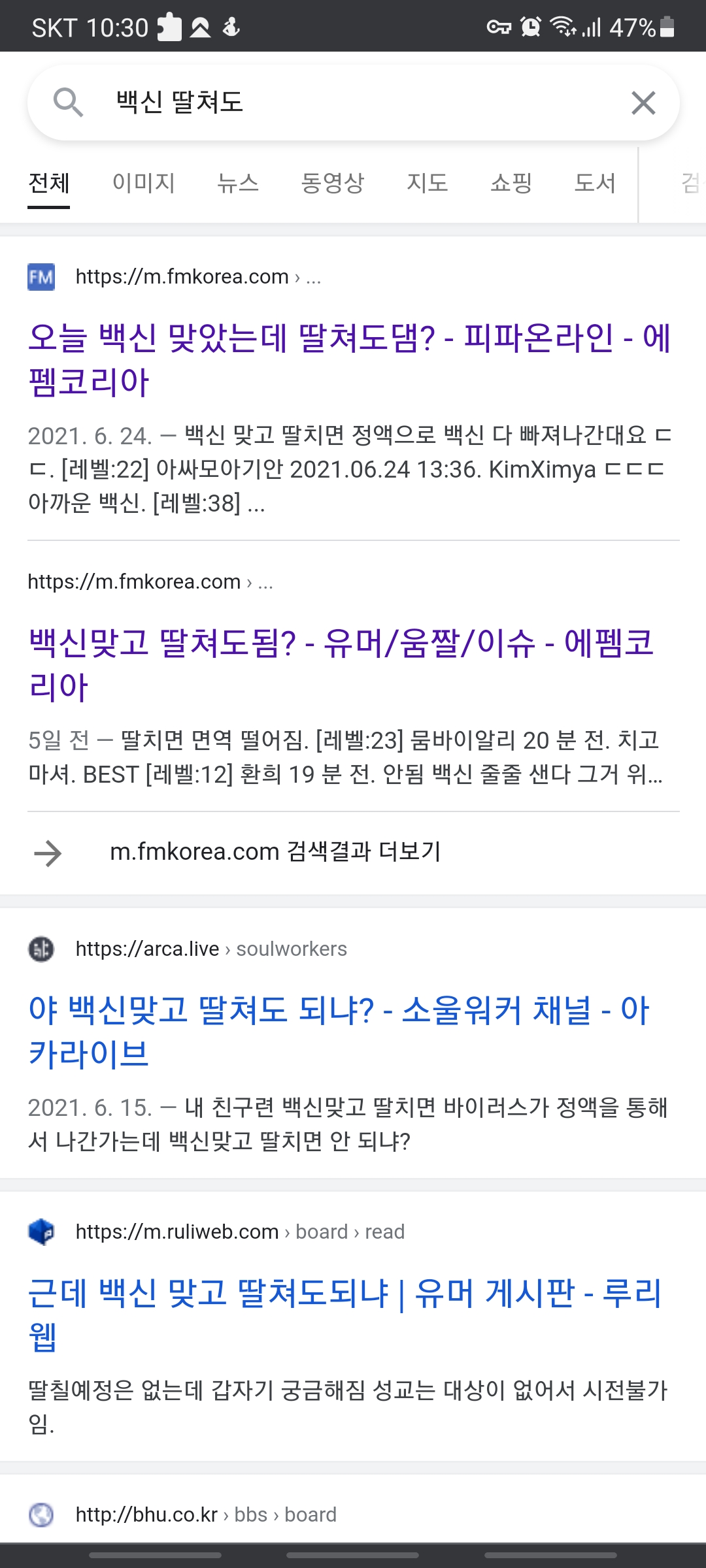Switch to the 동영상 tab
The height and width of the screenshot is (1568, 706).
coord(332,183)
